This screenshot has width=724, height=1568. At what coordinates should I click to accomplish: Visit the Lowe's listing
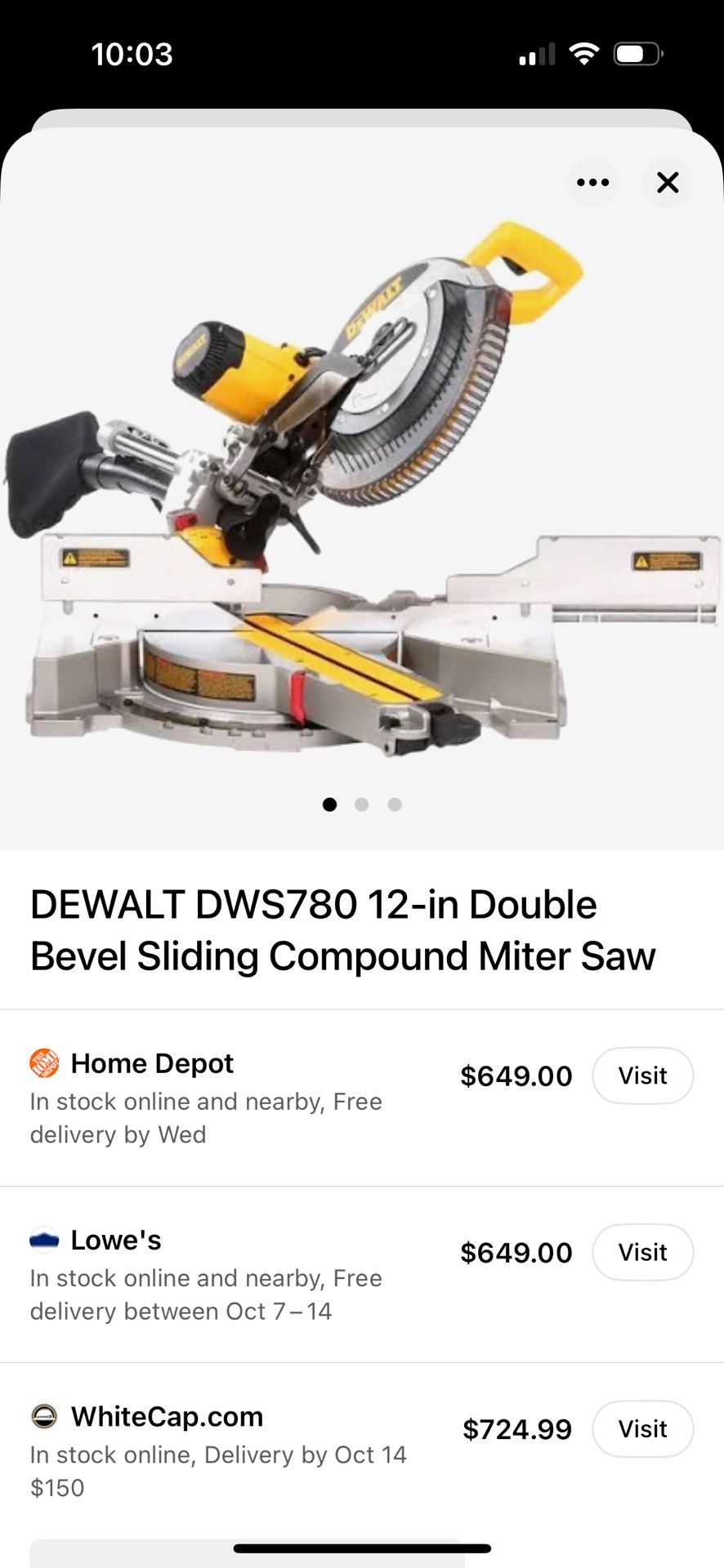coord(643,1252)
